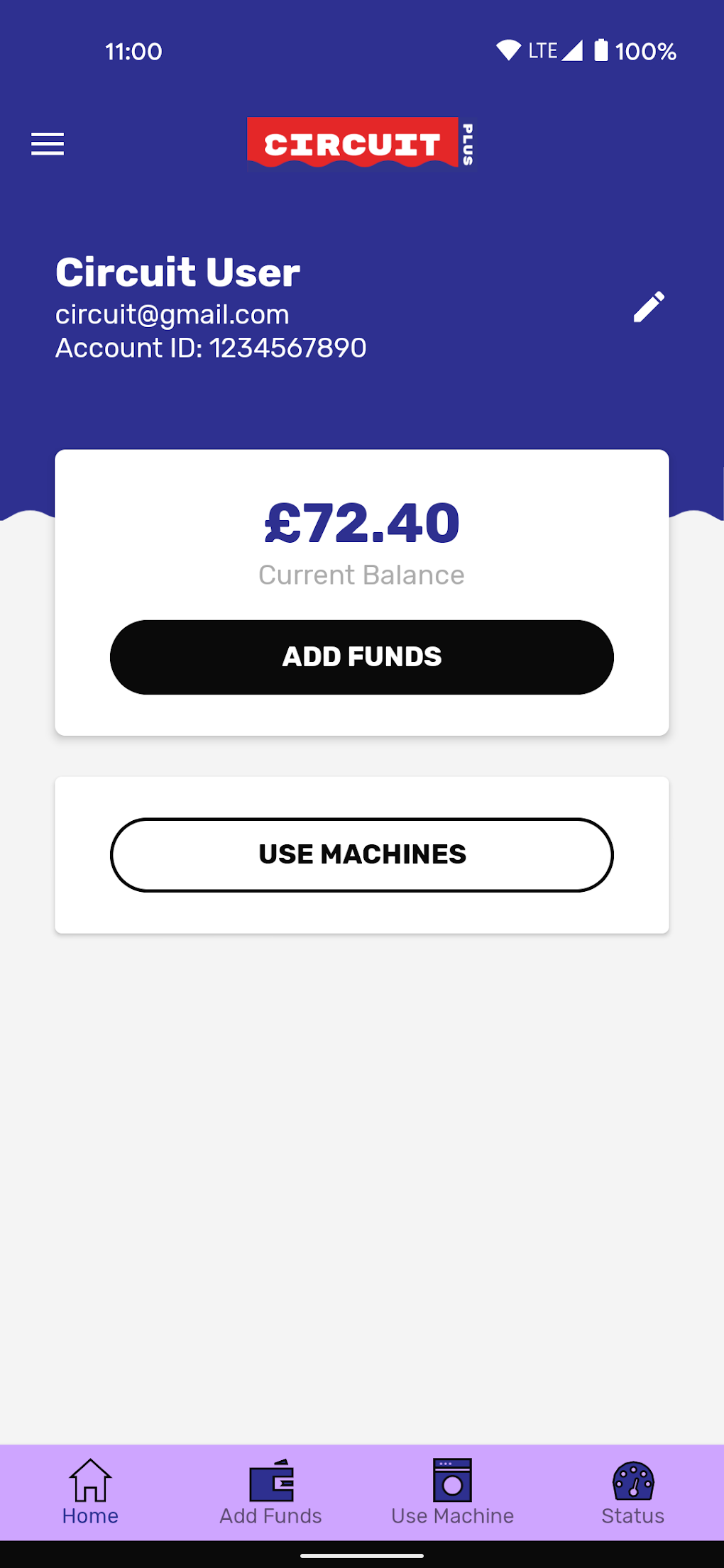View the Status tab
Image resolution: width=724 pixels, height=1568 pixels.
(632, 1492)
